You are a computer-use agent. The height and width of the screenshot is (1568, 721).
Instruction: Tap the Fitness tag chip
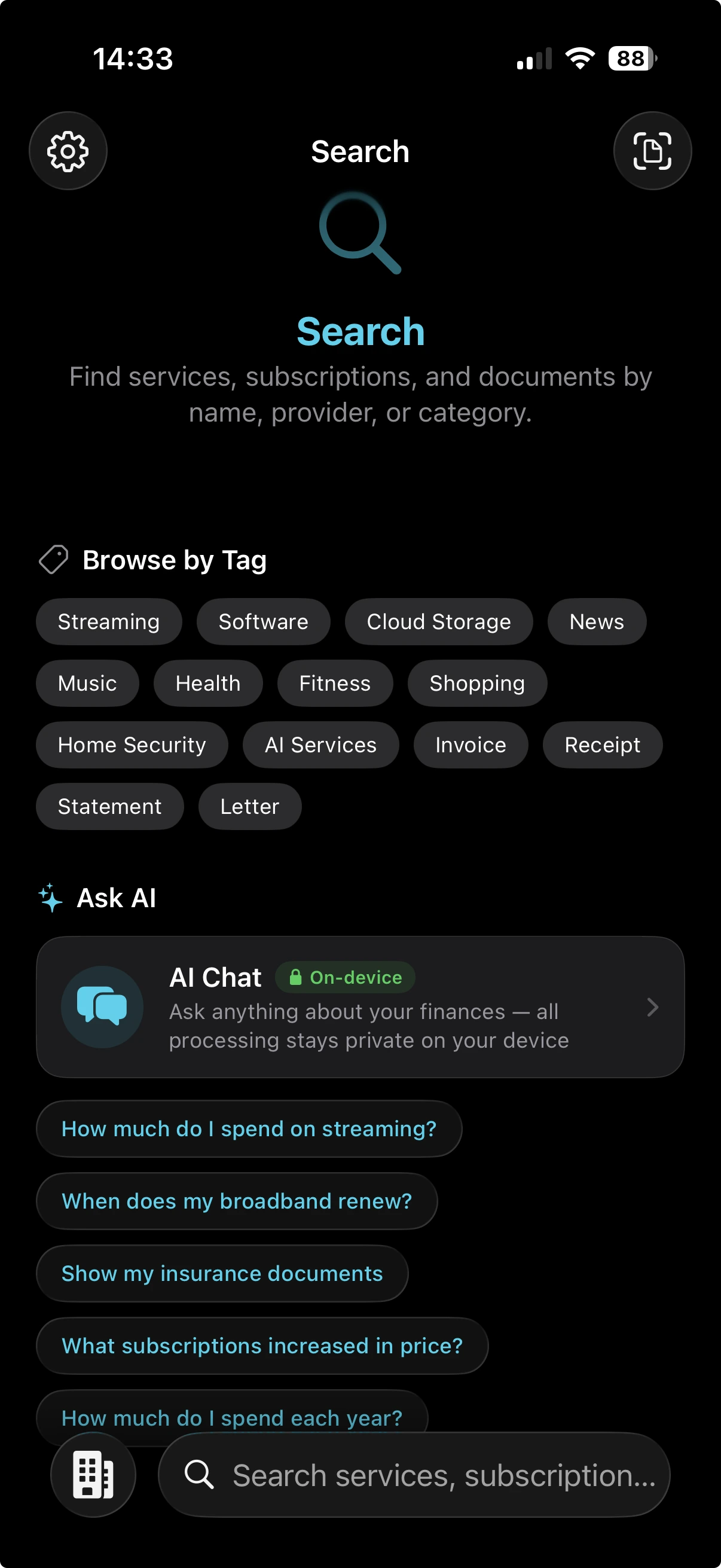335,683
